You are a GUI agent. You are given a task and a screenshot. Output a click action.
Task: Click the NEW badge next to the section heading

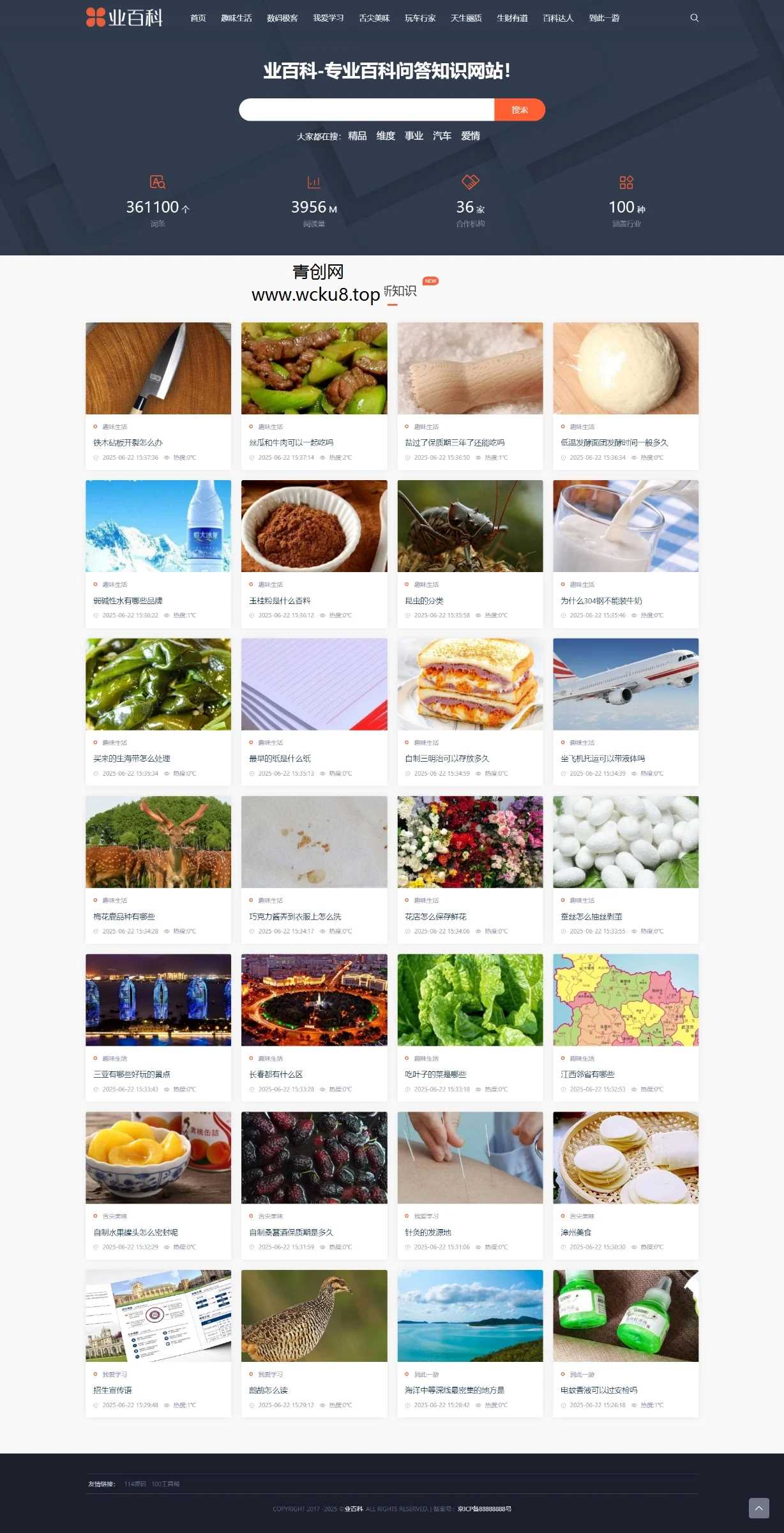[432, 280]
